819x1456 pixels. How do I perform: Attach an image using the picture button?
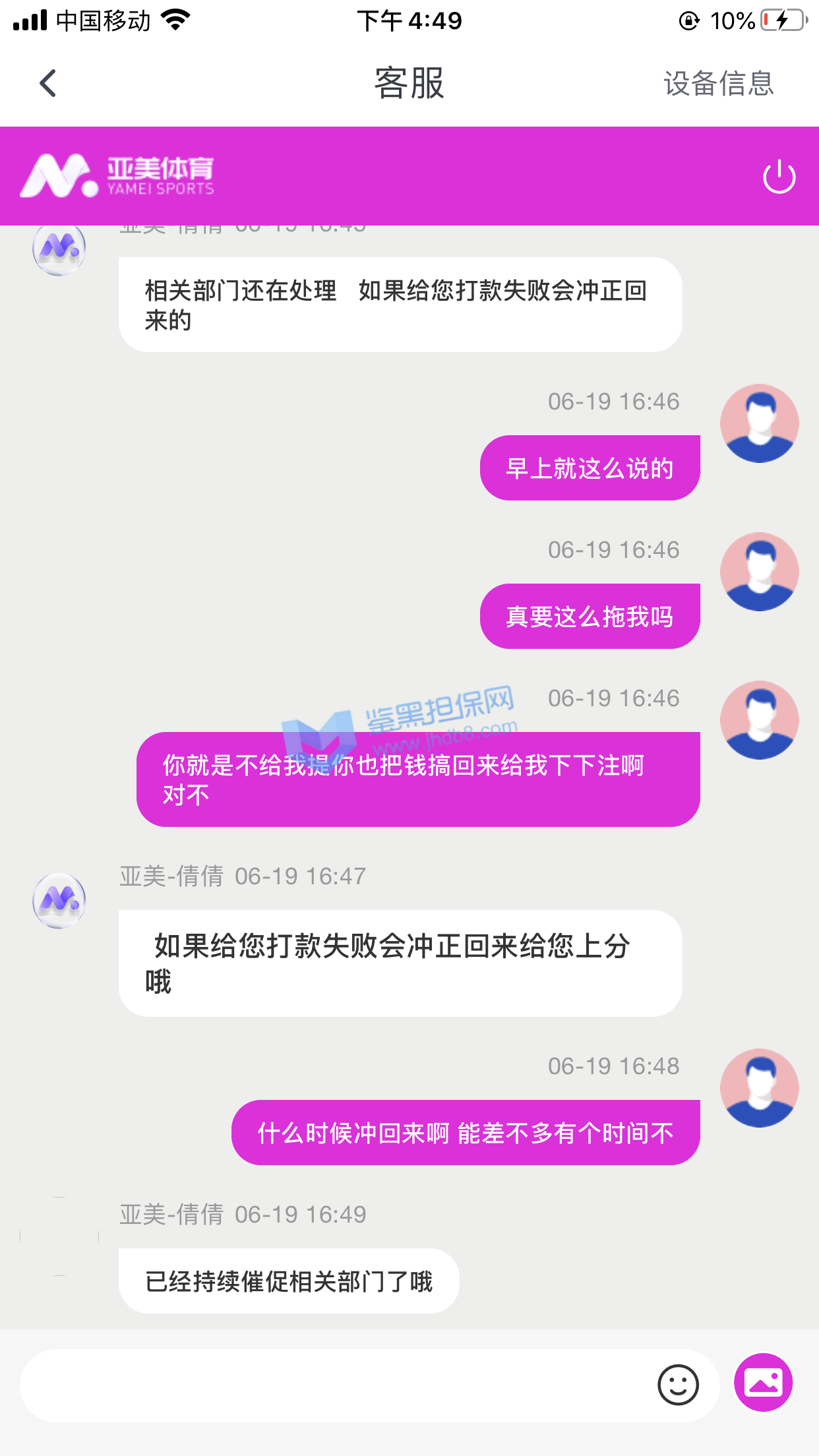point(764,1383)
